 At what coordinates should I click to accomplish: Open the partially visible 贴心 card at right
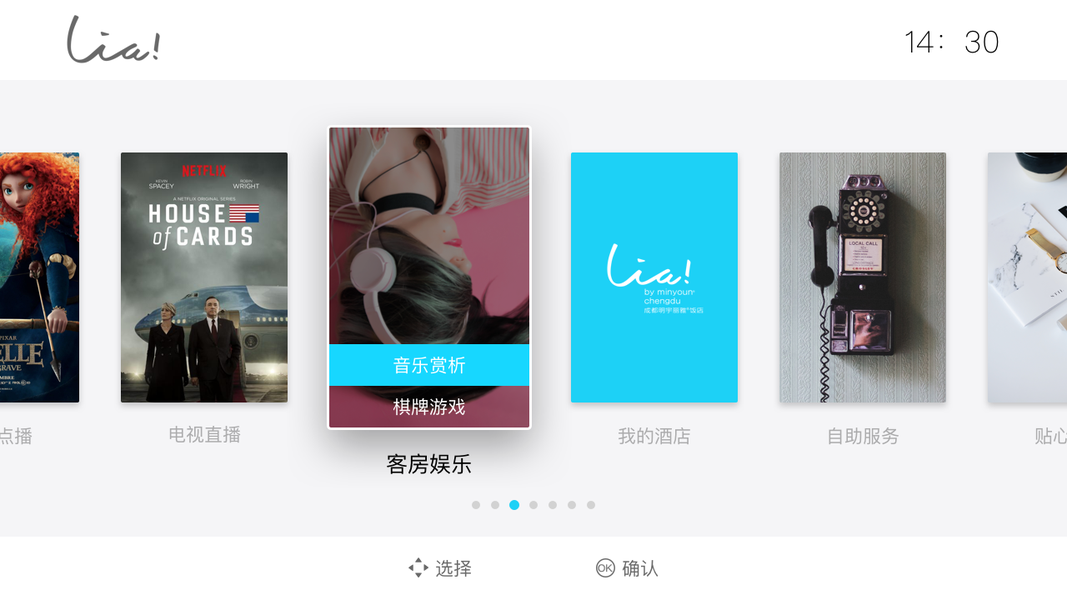click(x=1028, y=277)
